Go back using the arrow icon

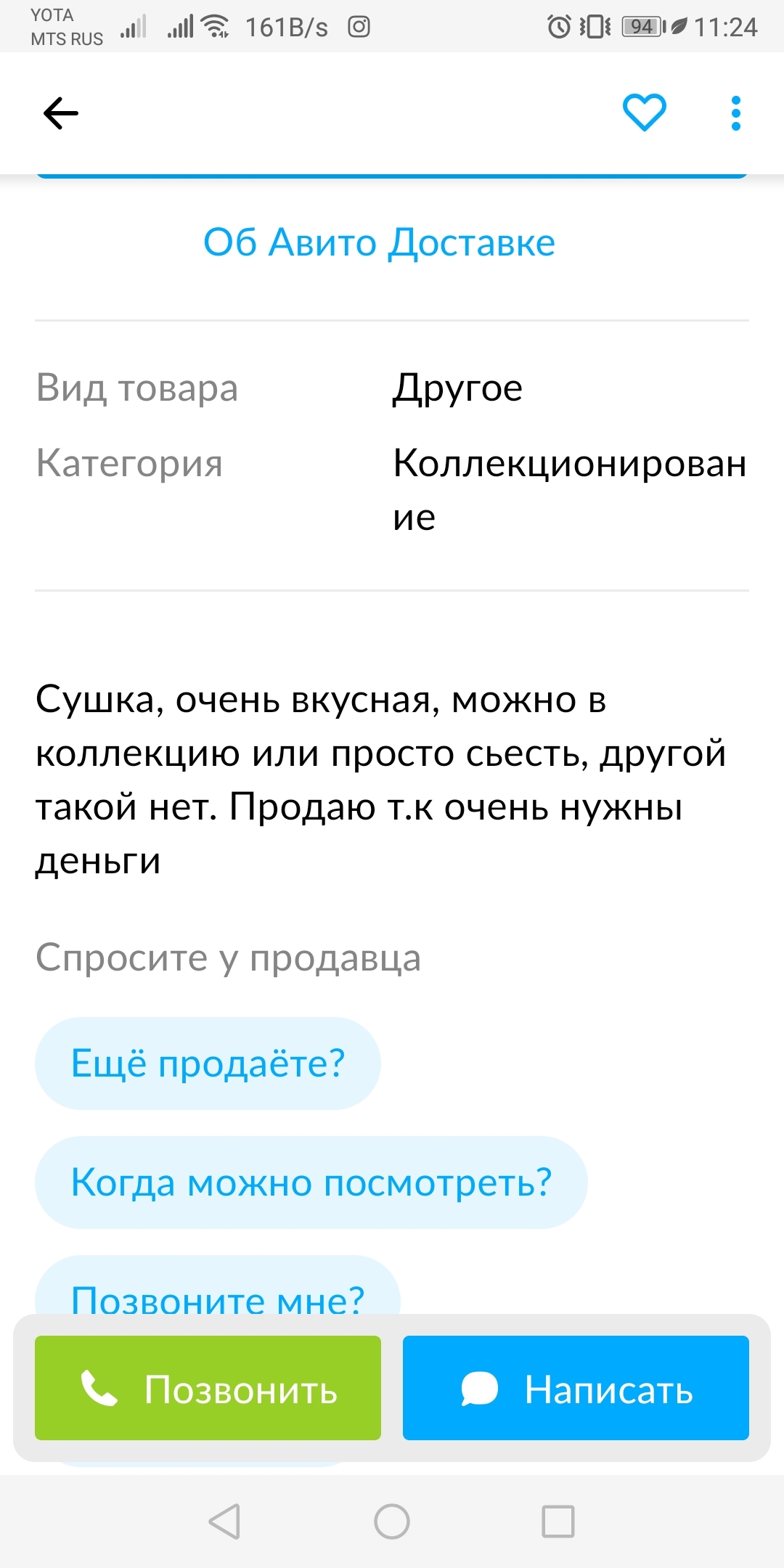click(61, 113)
